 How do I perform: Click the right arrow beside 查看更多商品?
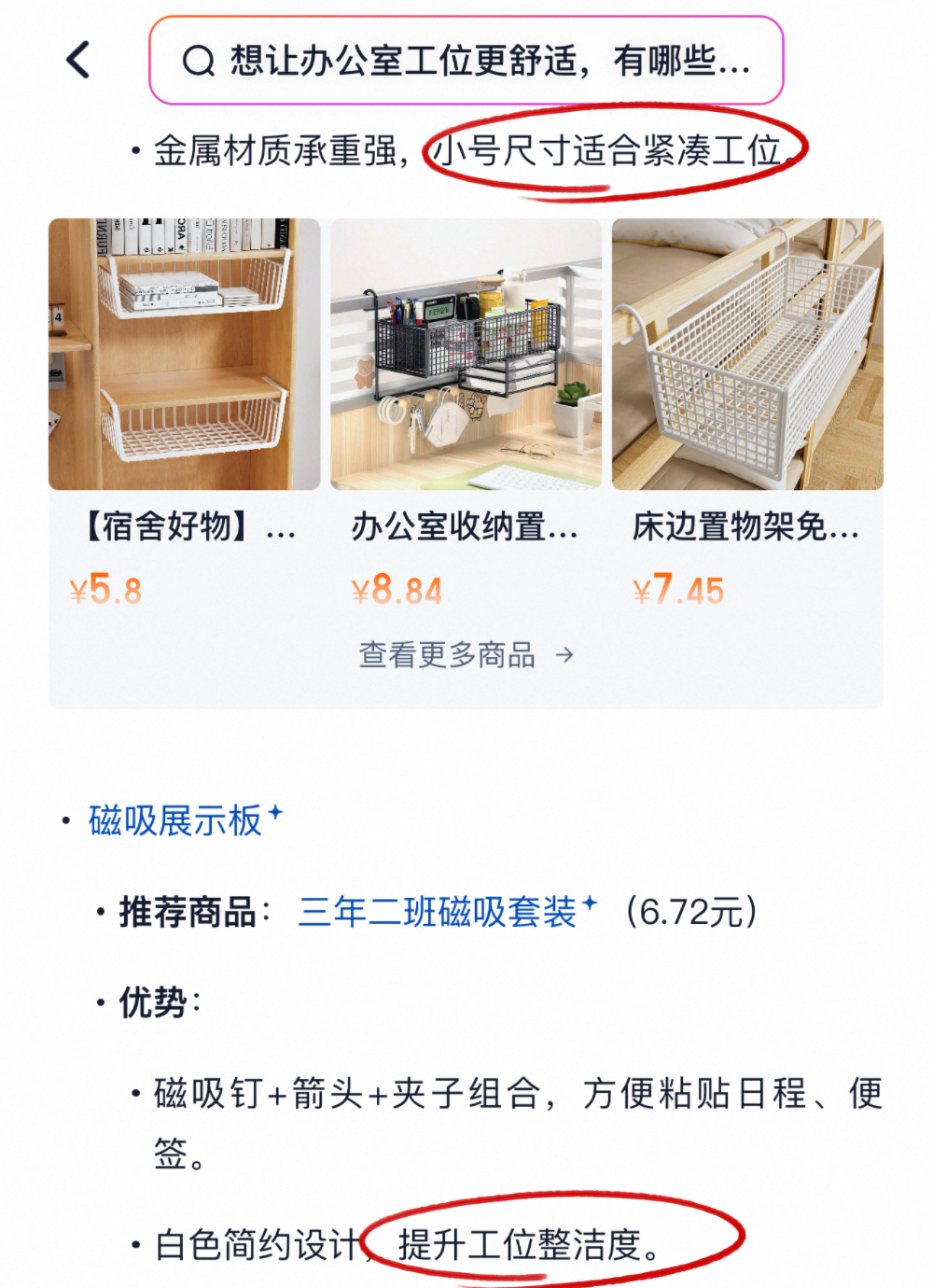563,656
